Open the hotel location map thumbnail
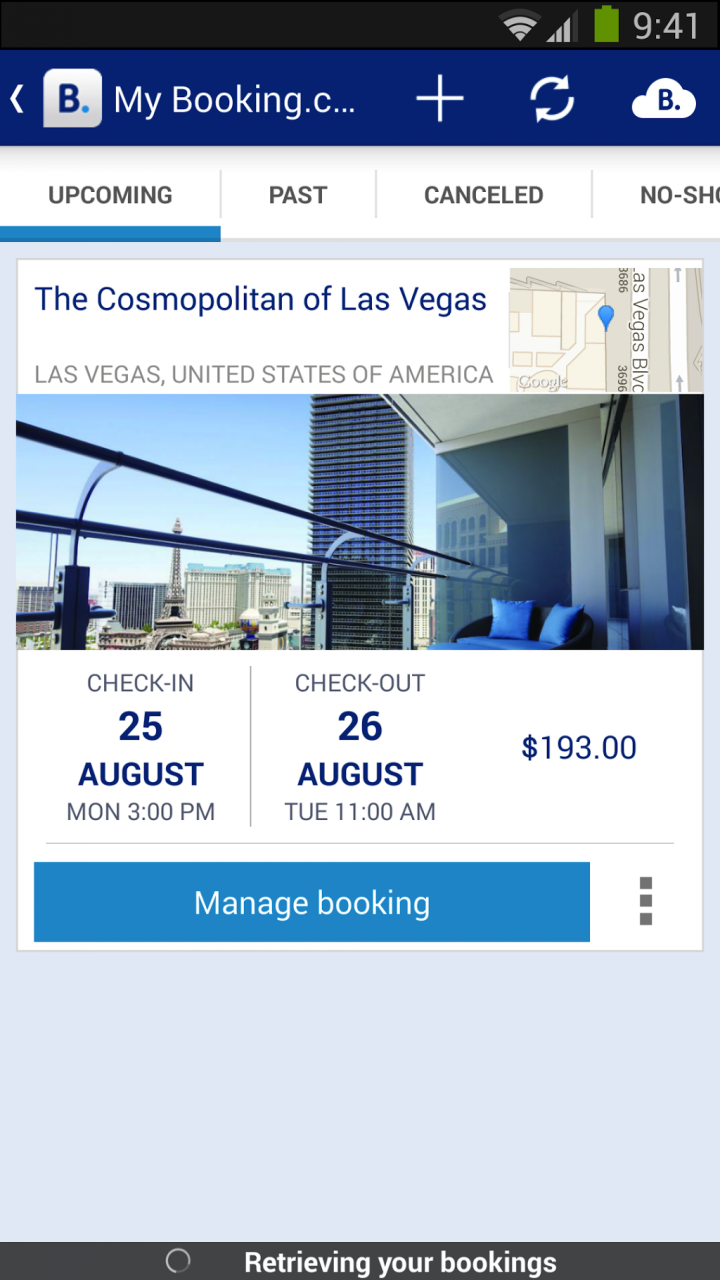 click(x=605, y=329)
